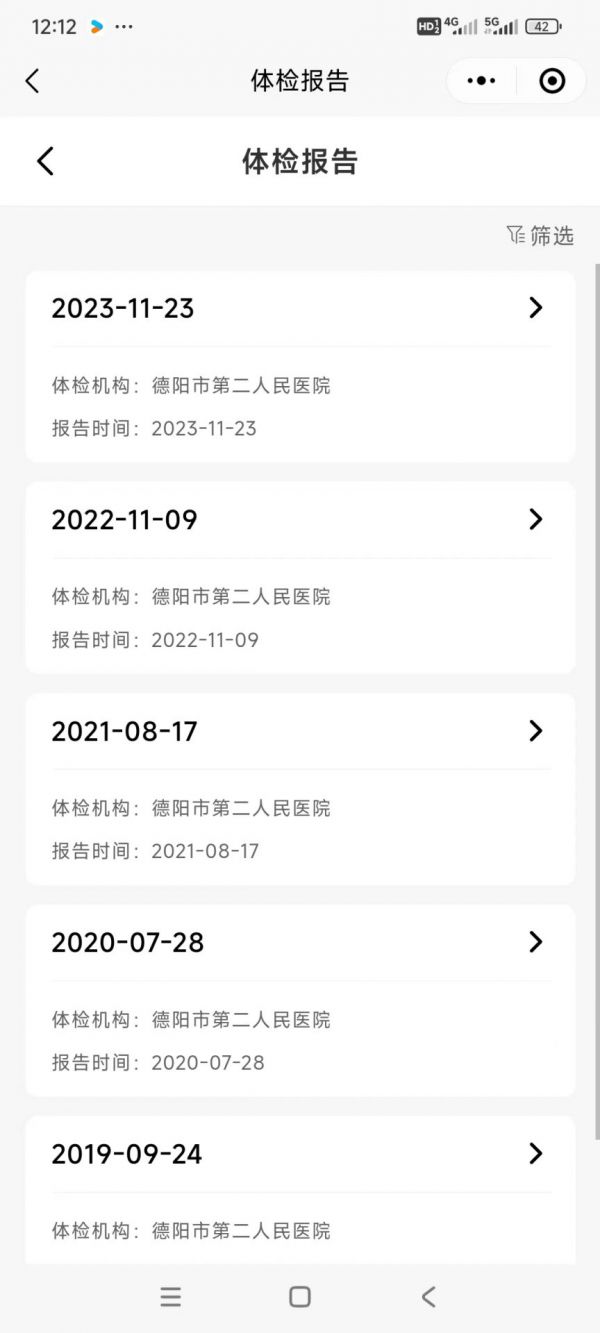This screenshot has height=1333, width=600.
Task: Open the 筛选 filter option
Action: click(x=540, y=236)
